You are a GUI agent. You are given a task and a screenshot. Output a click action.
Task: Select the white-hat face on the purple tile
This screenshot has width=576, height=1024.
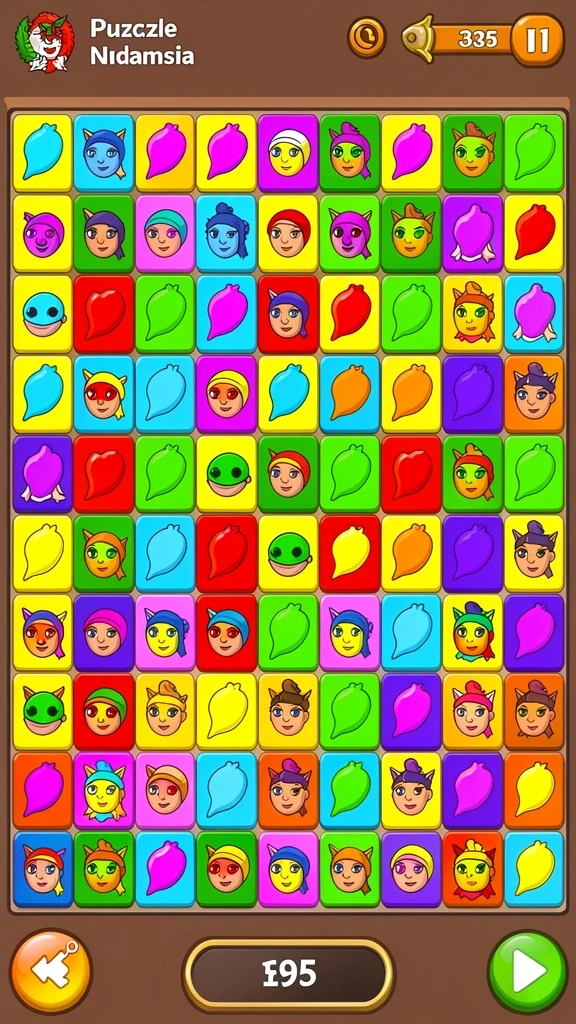coord(288,153)
